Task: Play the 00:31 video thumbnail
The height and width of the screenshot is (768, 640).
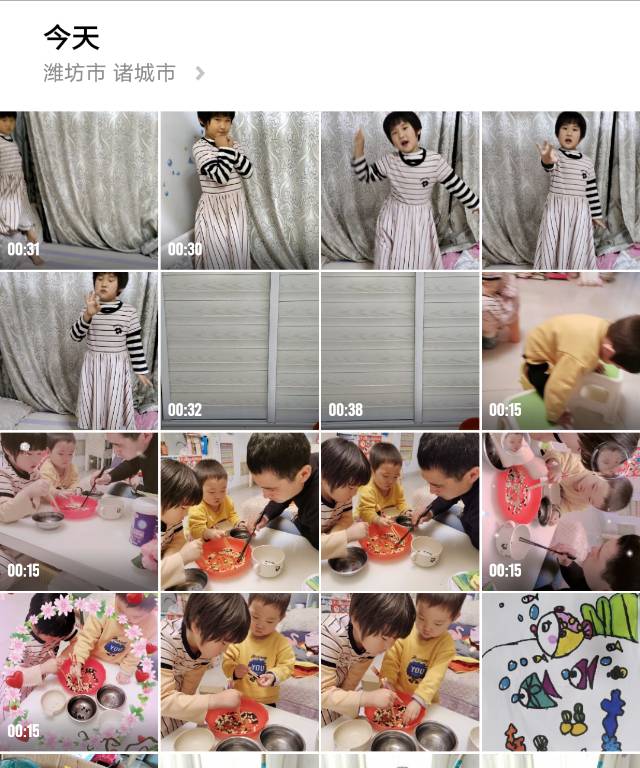Action: pyautogui.click(x=78, y=190)
